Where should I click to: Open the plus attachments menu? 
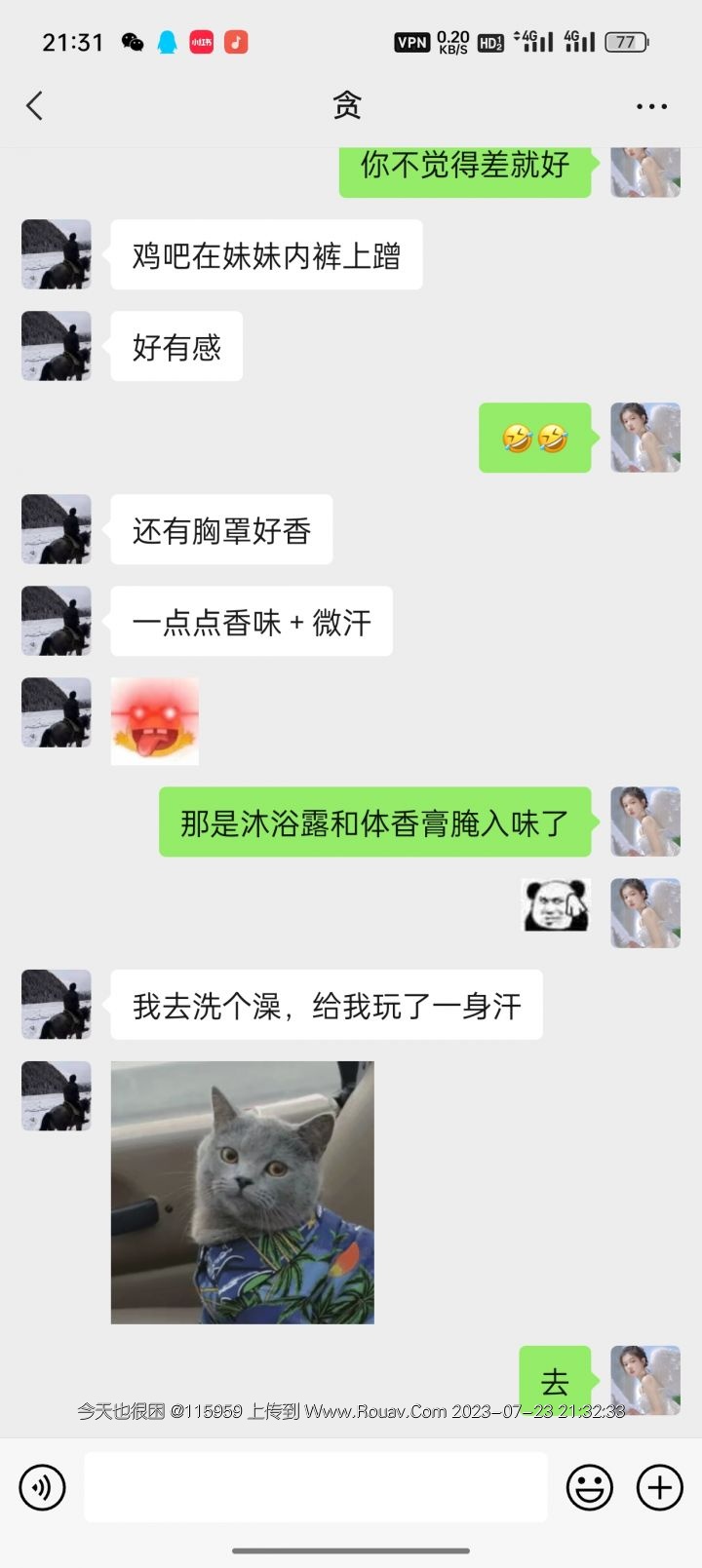(660, 1487)
